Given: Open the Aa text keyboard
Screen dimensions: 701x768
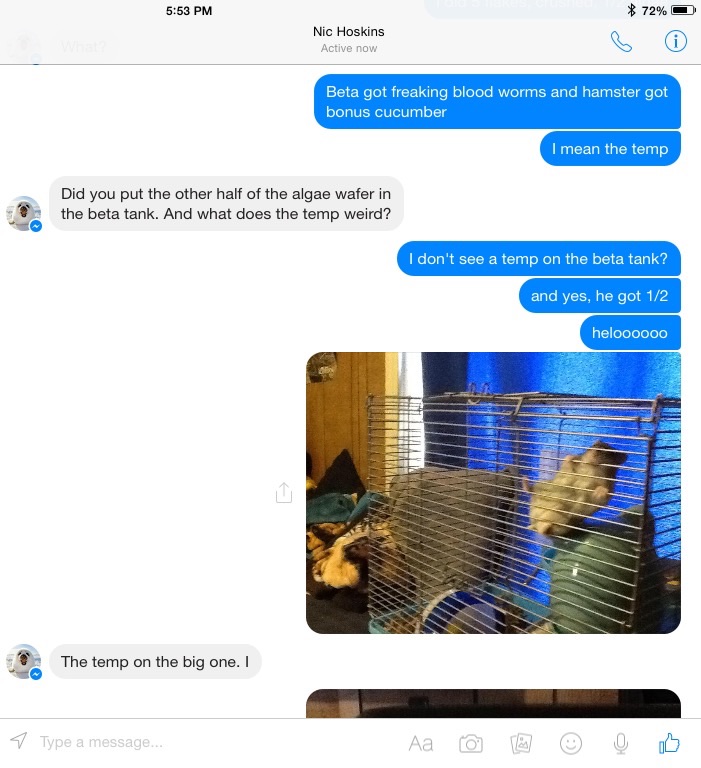Looking at the screenshot, I should (x=421, y=743).
